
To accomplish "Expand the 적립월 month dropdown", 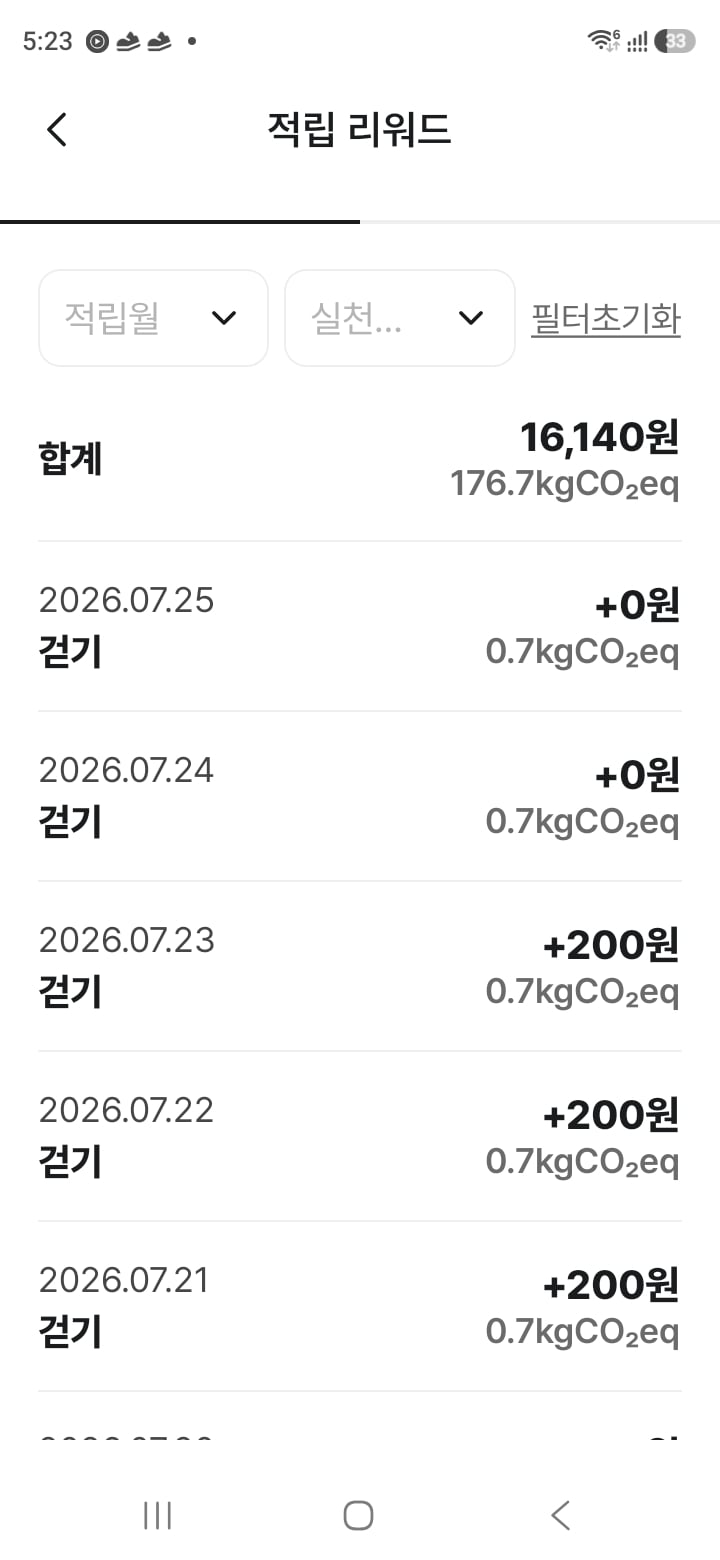I will point(153,318).
